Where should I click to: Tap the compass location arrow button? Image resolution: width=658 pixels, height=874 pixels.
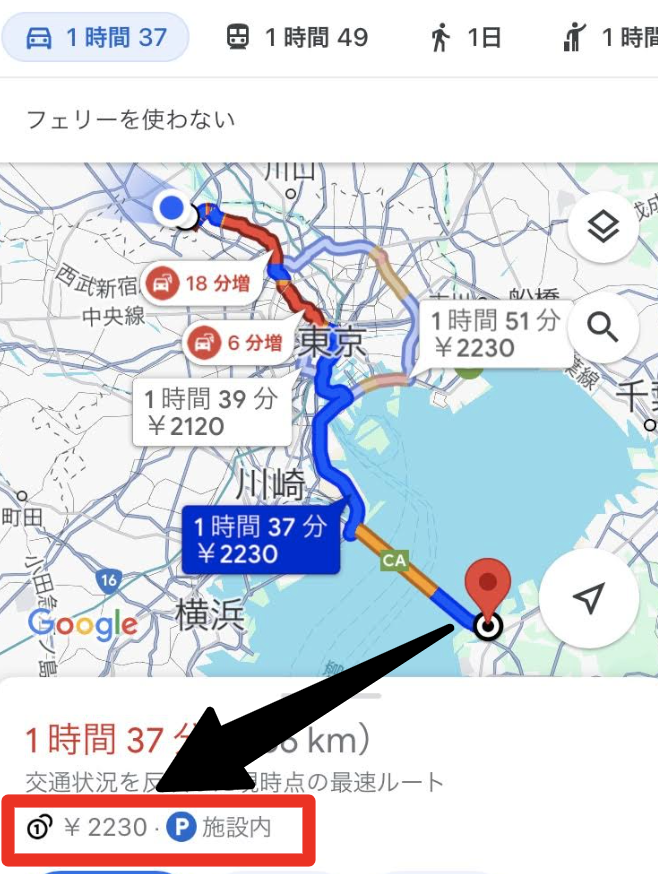(x=589, y=598)
